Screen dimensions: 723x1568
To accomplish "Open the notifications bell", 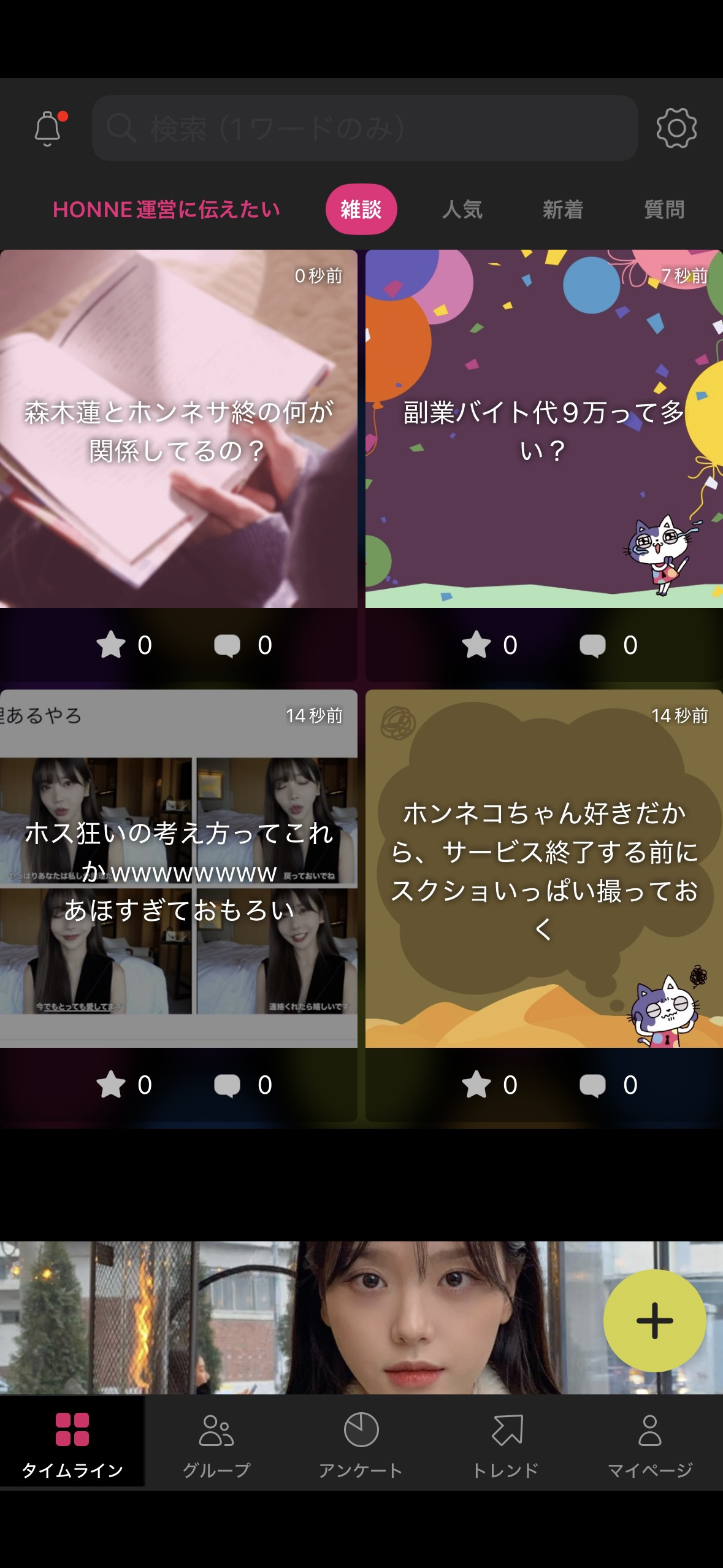I will 48,128.
